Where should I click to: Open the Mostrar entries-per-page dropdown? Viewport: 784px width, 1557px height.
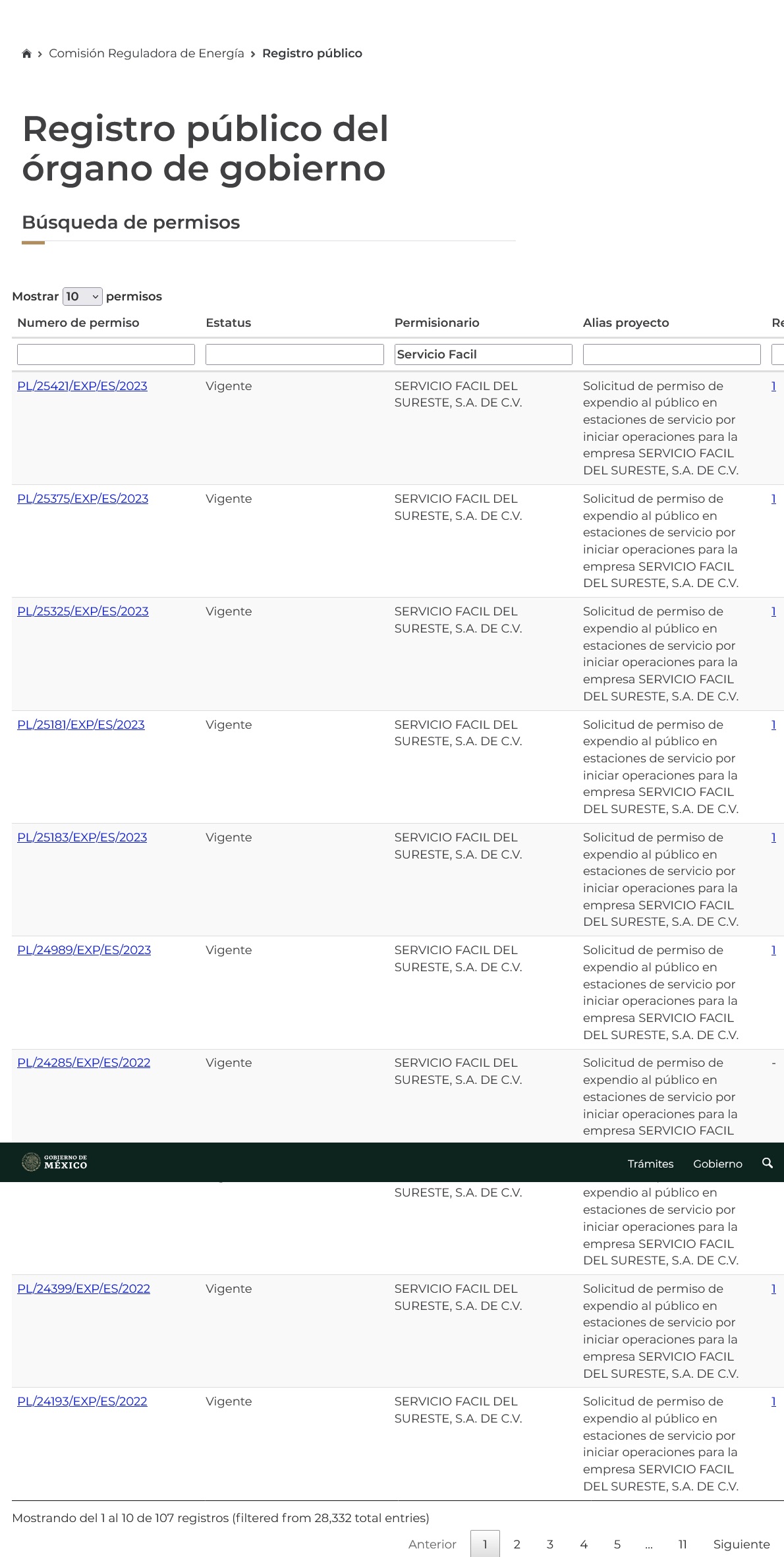(82, 297)
